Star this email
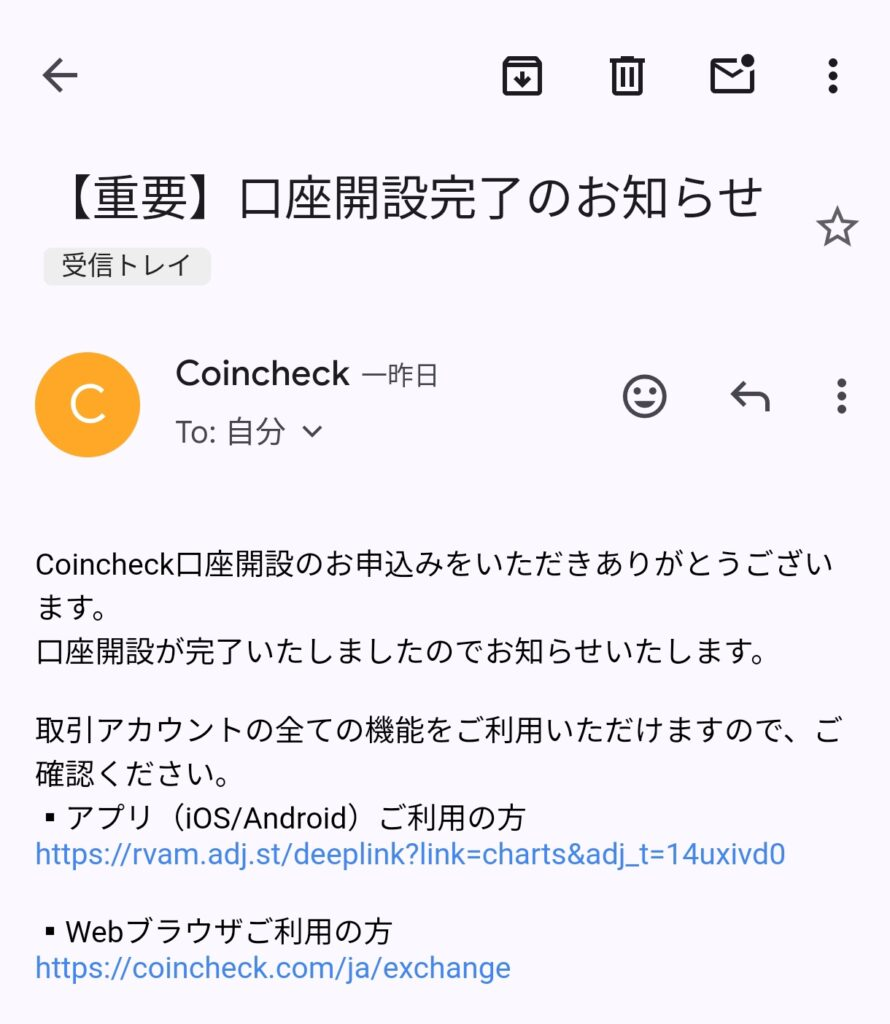 [836, 229]
